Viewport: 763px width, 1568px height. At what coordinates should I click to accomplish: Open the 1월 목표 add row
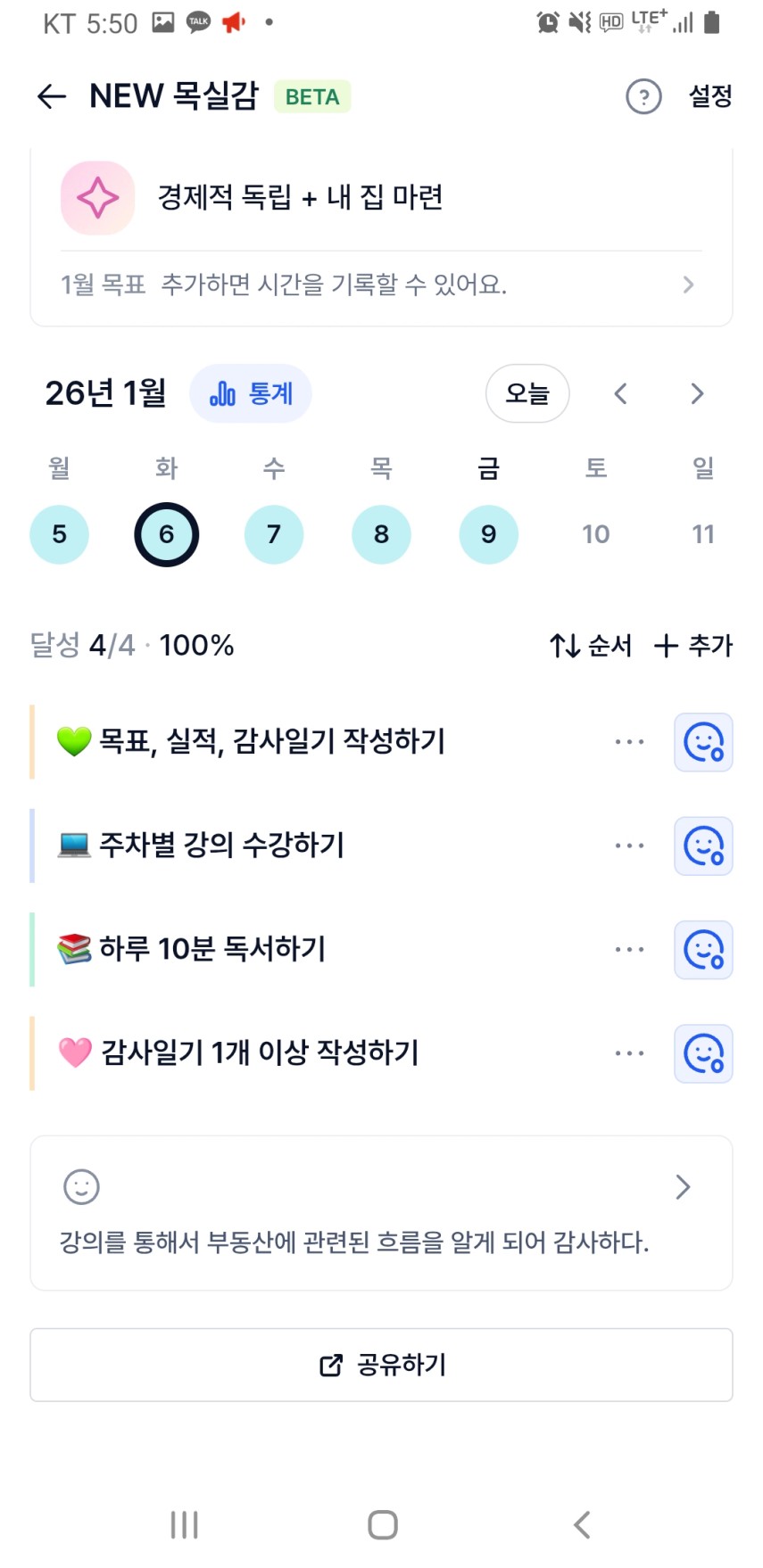381,285
